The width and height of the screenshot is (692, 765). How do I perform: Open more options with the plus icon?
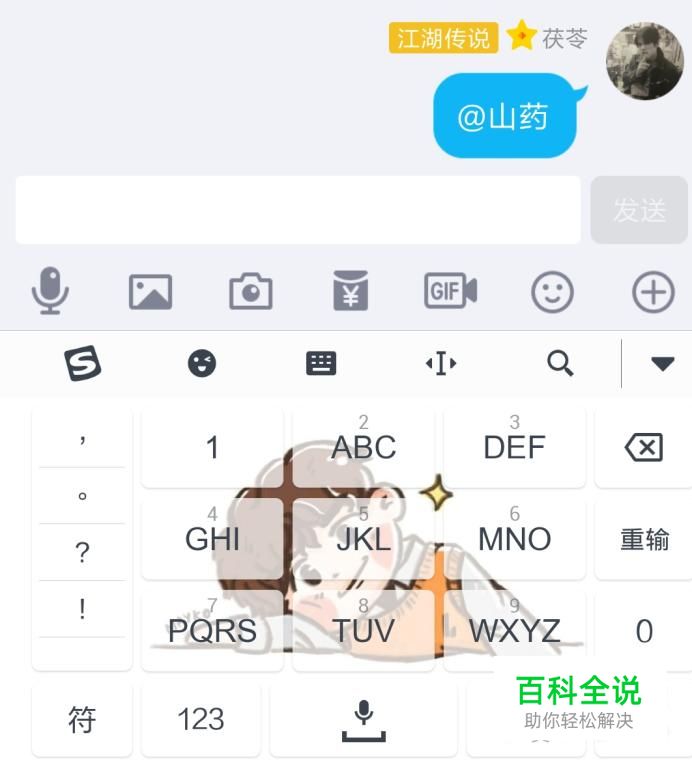(653, 292)
